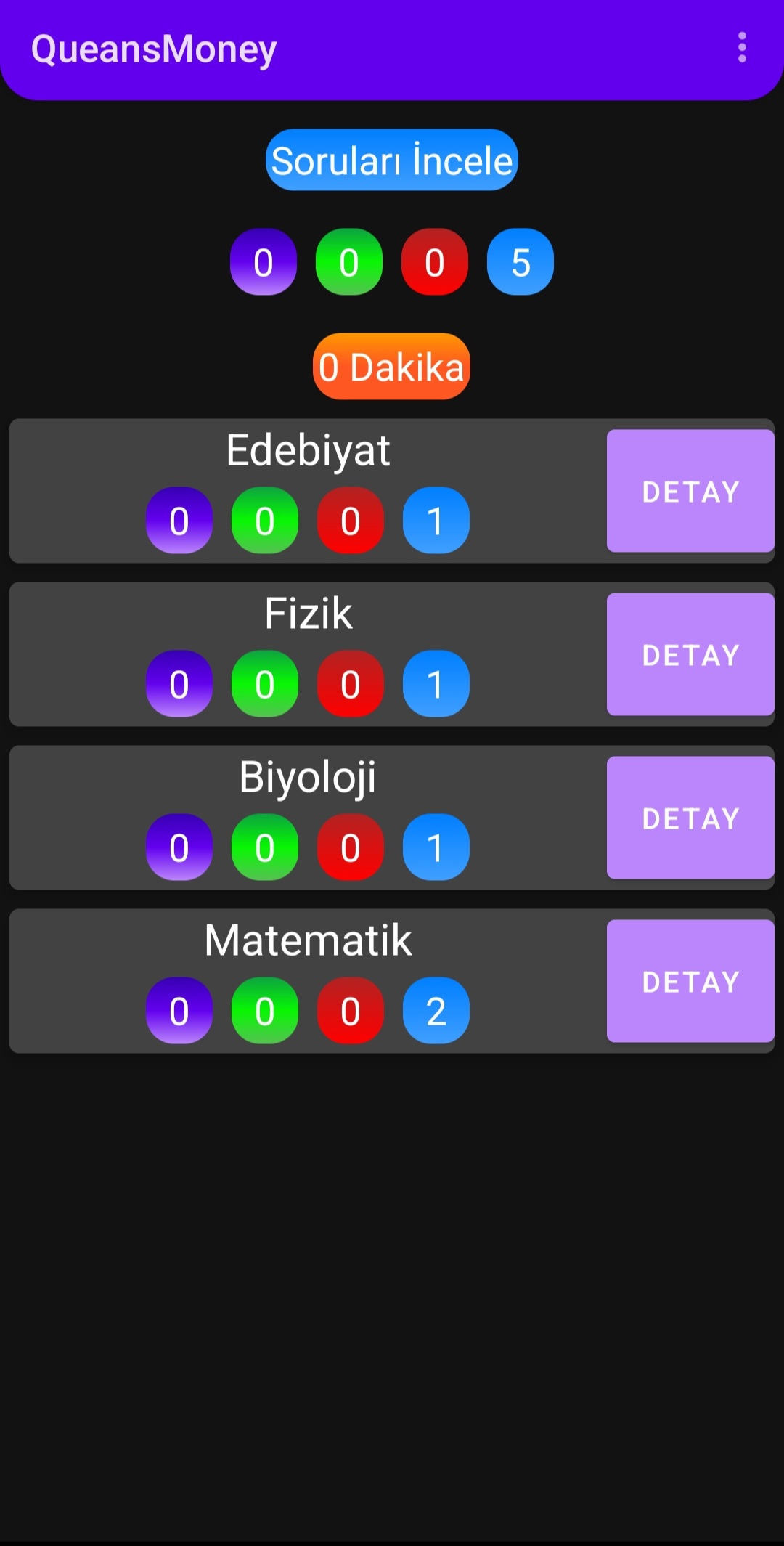The height and width of the screenshot is (1546, 784).
Task: Tap the blue badge showing 5
Action: (x=520, y=262)
